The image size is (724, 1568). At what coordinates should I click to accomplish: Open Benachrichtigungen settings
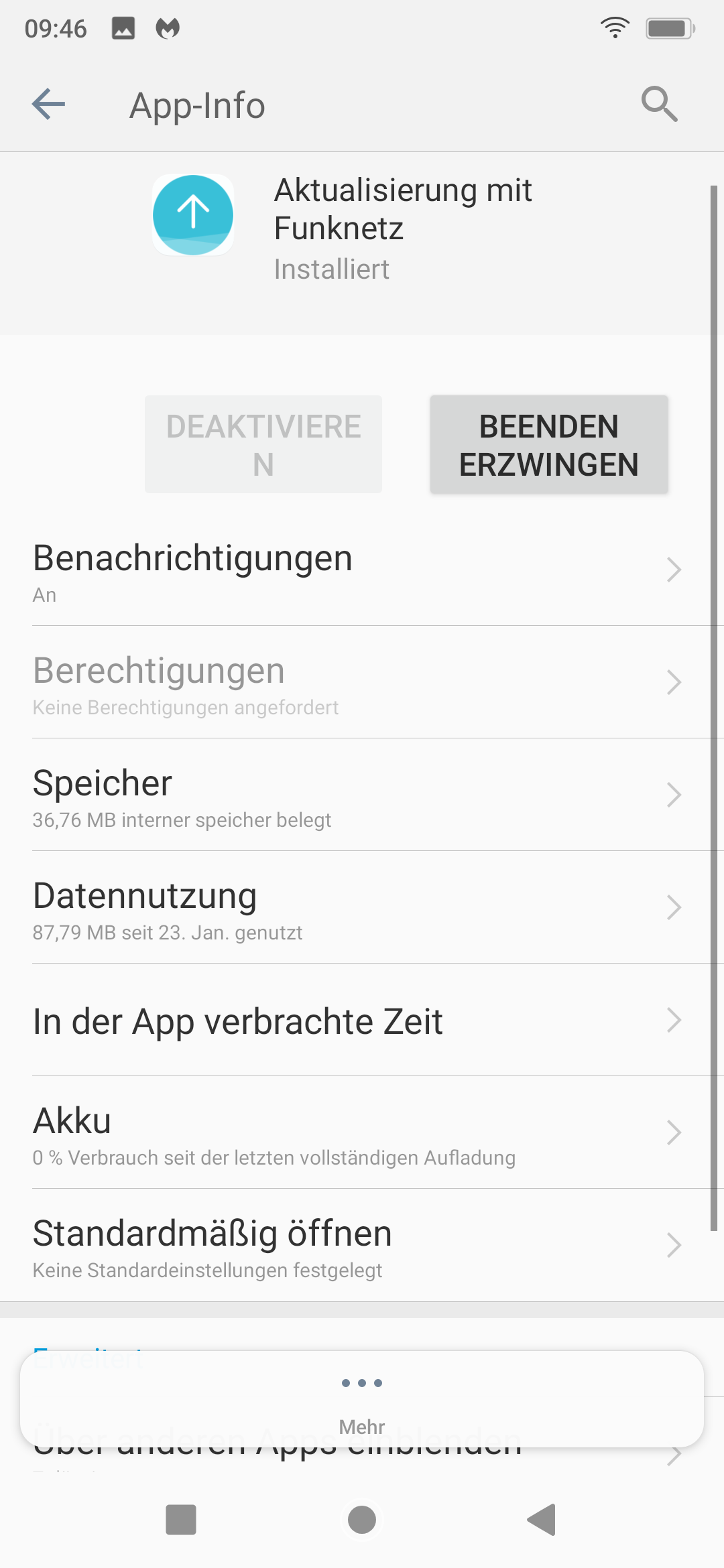[x=362, y=570]
